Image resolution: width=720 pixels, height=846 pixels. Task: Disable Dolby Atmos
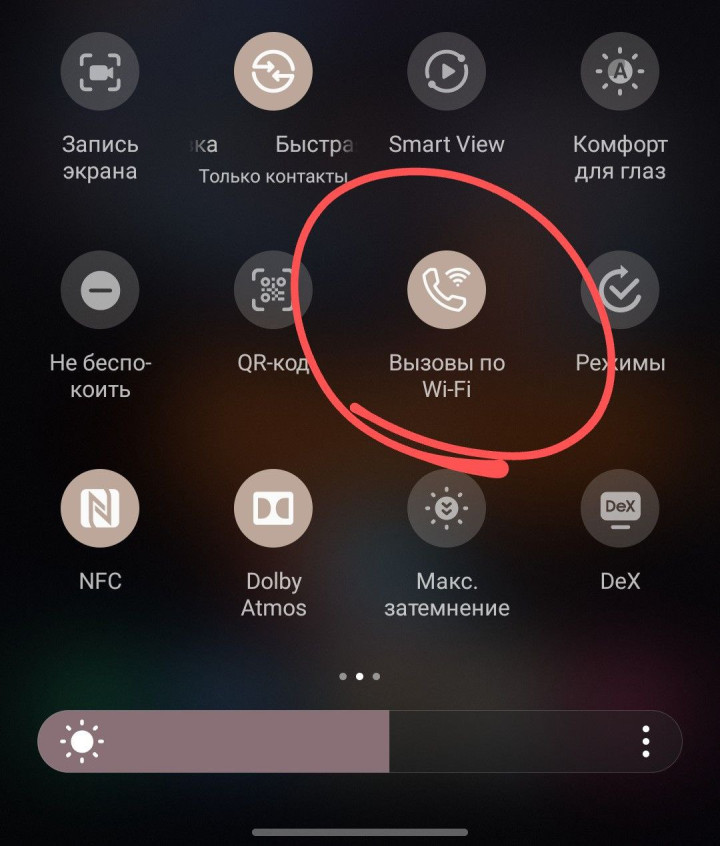click(x=273, y=508)
